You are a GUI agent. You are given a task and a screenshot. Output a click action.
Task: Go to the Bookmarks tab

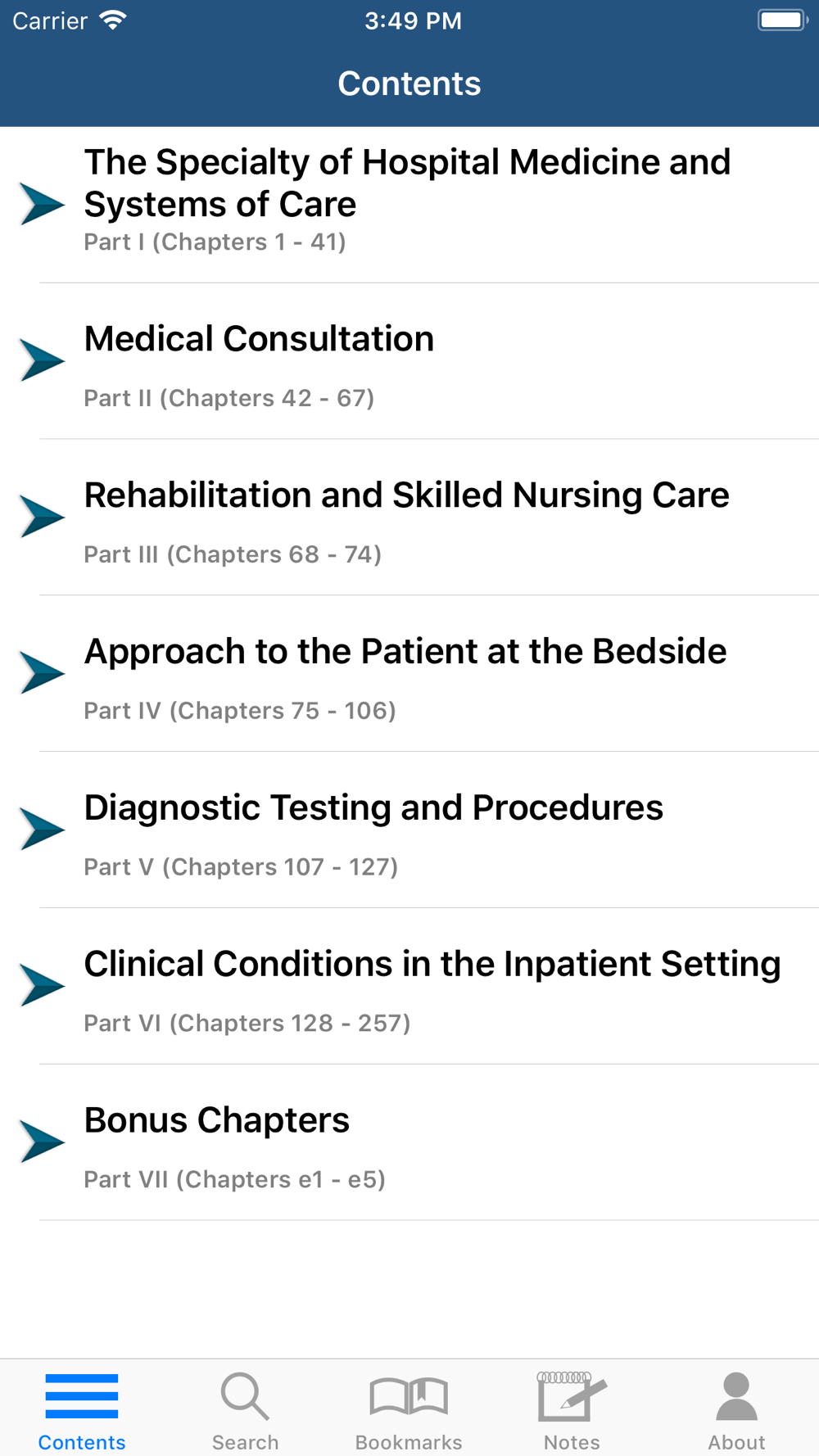click(409, 1410)
